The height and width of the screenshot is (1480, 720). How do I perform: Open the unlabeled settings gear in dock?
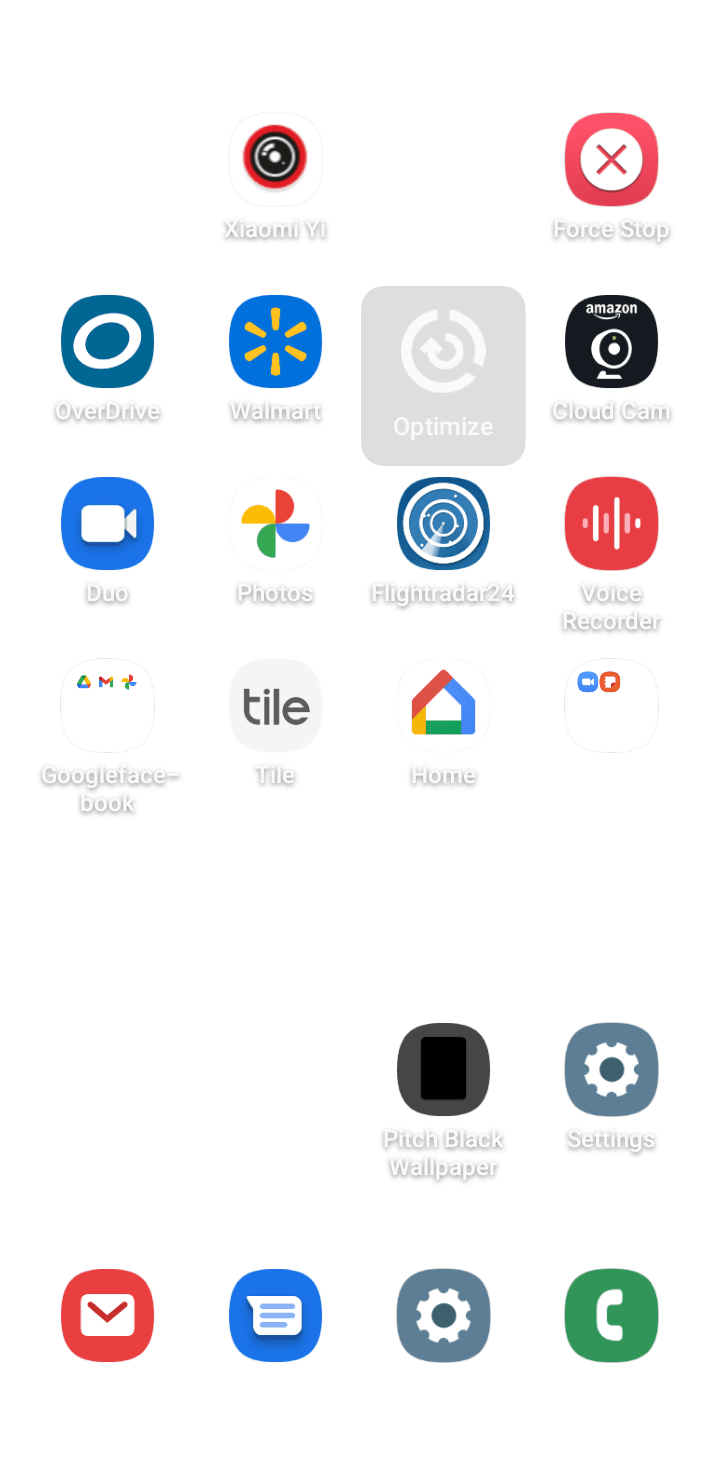click(443, 1316)
